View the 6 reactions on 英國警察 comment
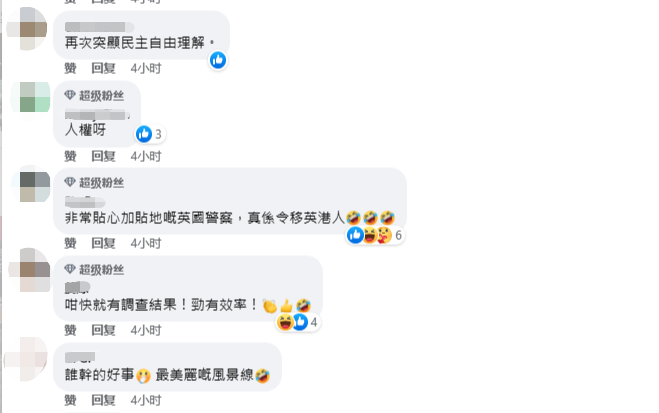This screenshot has height=413, width=659. (375, 235)
